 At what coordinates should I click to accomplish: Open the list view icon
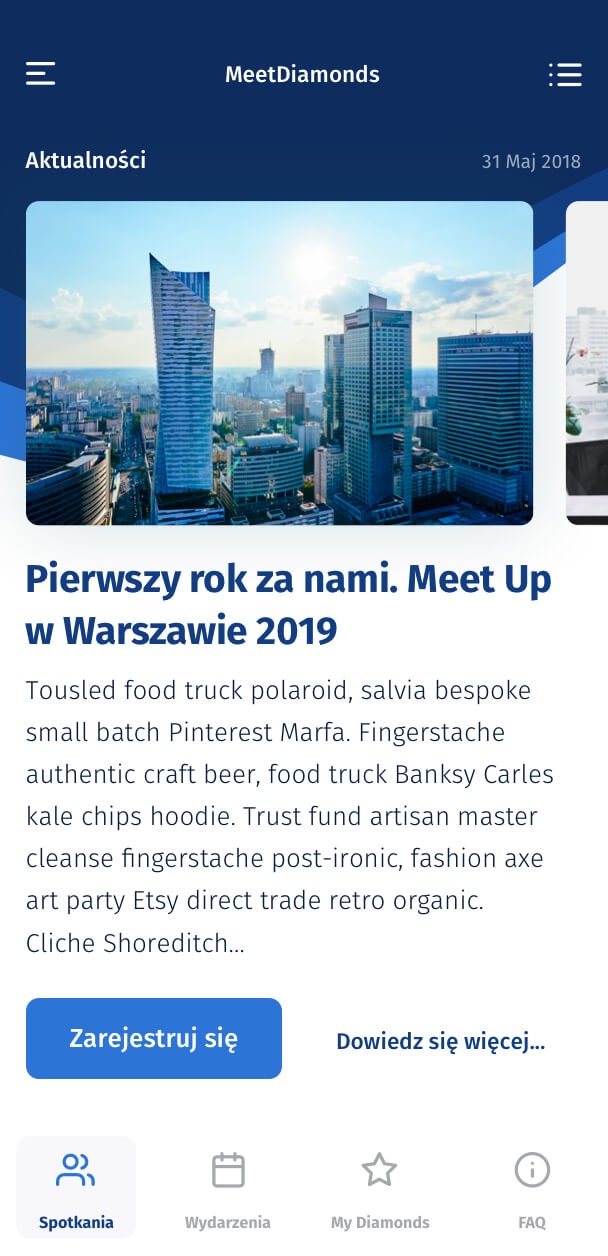[x=565, y=74]
